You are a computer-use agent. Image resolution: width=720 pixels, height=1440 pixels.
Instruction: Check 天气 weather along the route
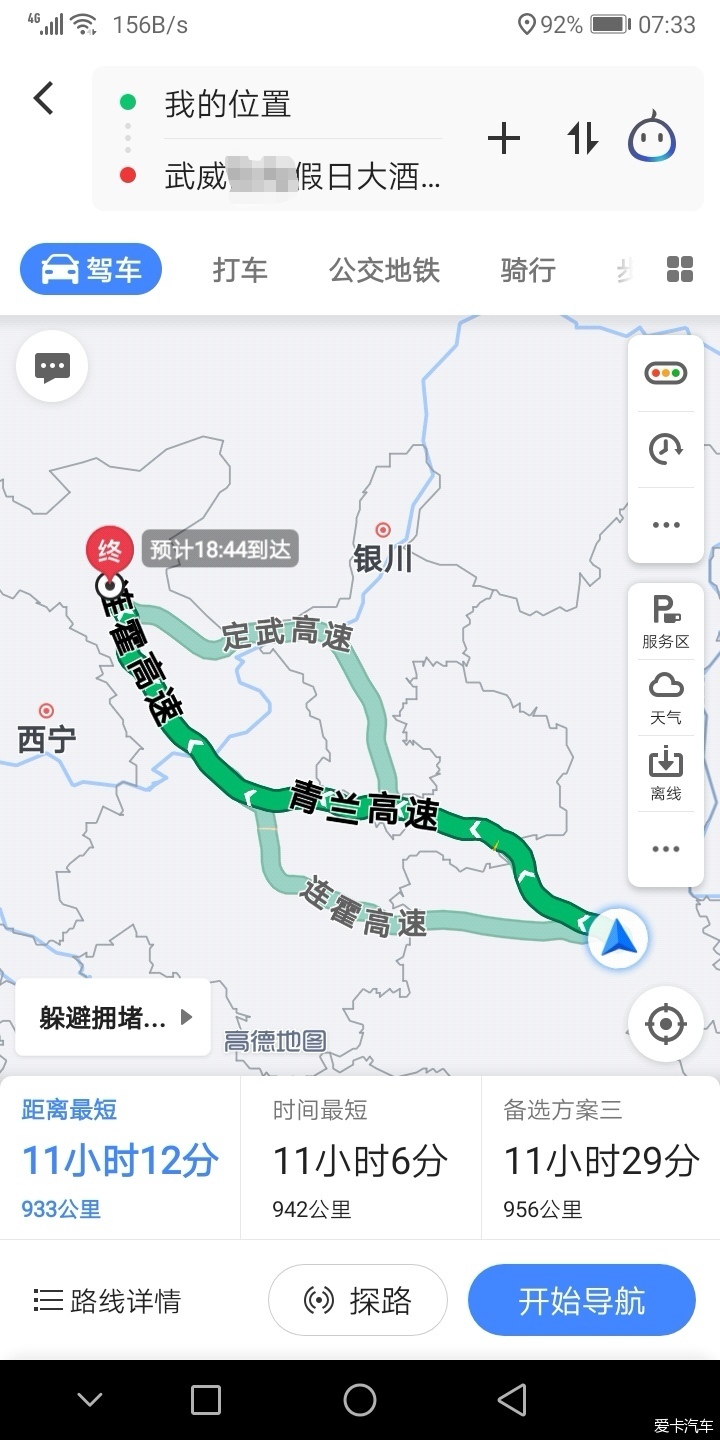pyautogui.click(x=666, y=697)
